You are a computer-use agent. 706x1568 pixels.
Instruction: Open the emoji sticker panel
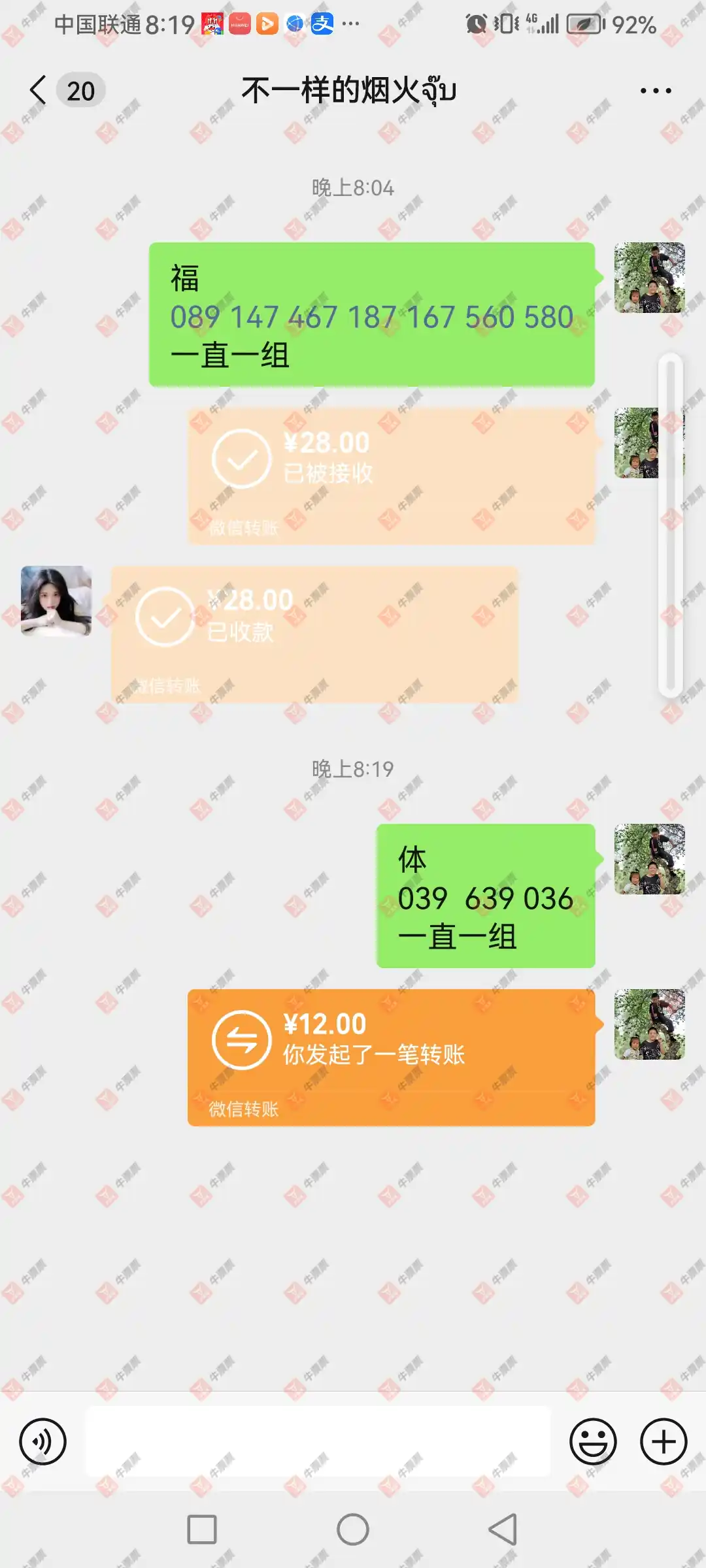pos(592,1441)
